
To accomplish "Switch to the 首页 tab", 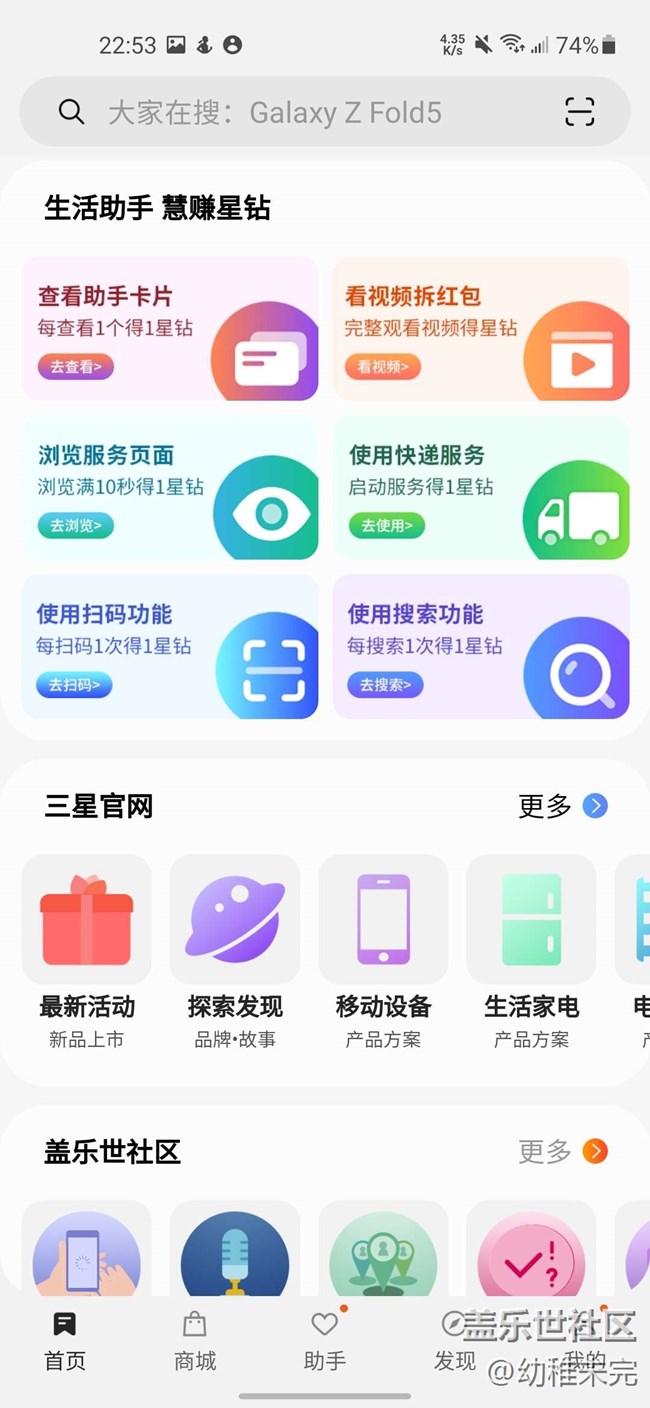I will pos(65,1341).
